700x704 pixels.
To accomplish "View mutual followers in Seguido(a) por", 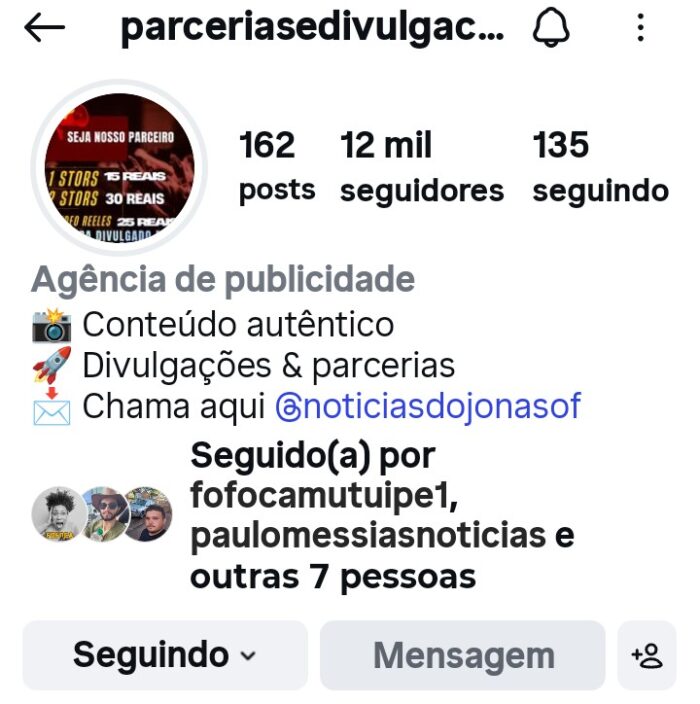I will coord(382,515).
